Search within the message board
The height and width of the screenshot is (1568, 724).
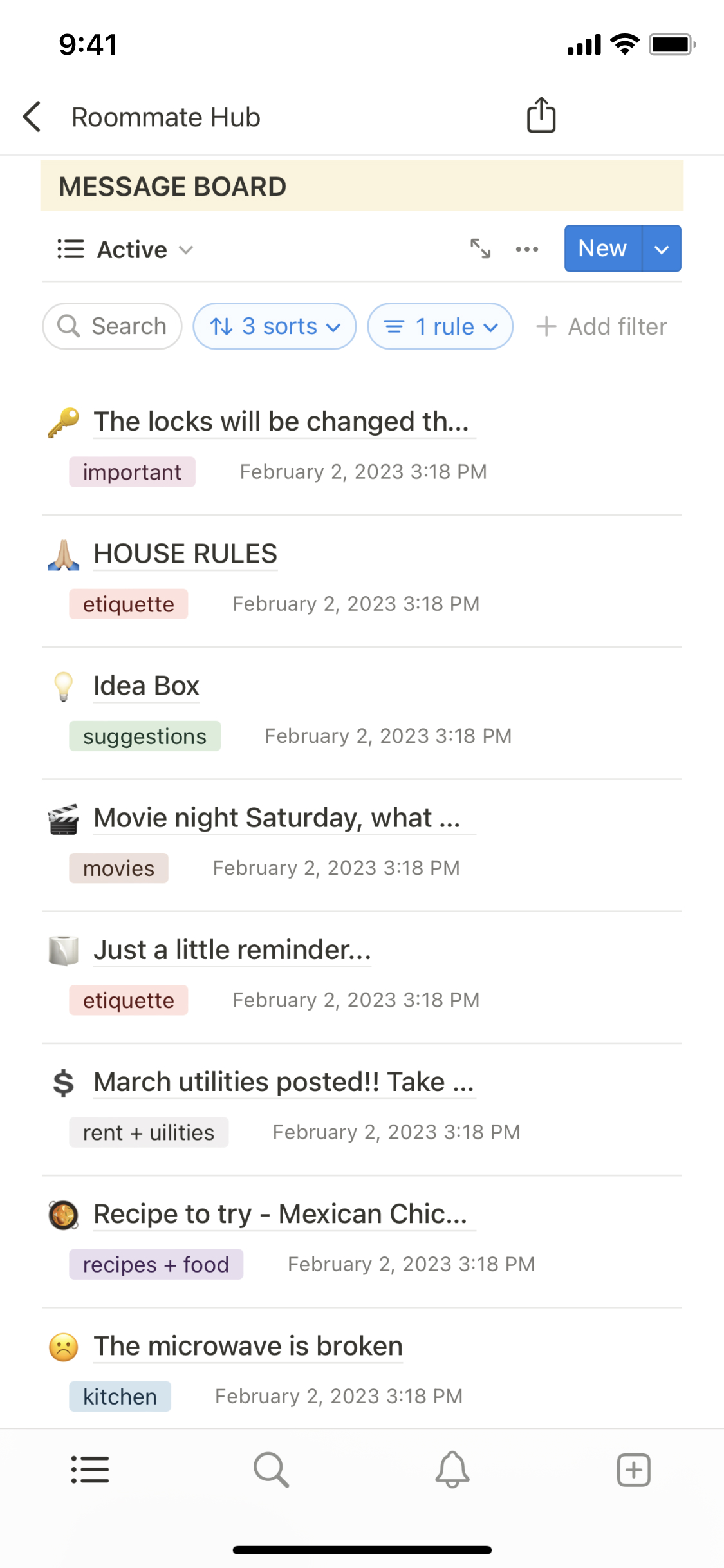click(113, 326)
